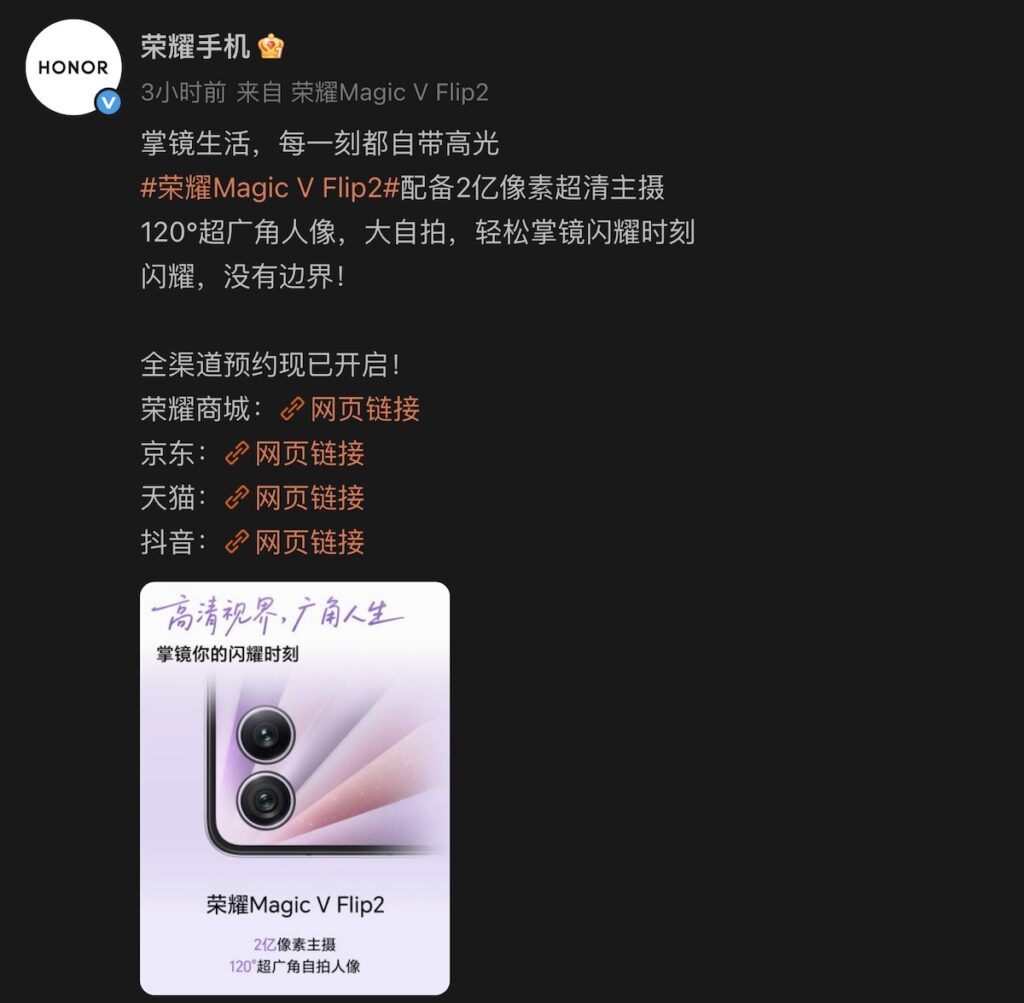This screenshot has width=1024, height=1003.
Task: Open the 荣耀商城 web link
Action: point(351,409)
